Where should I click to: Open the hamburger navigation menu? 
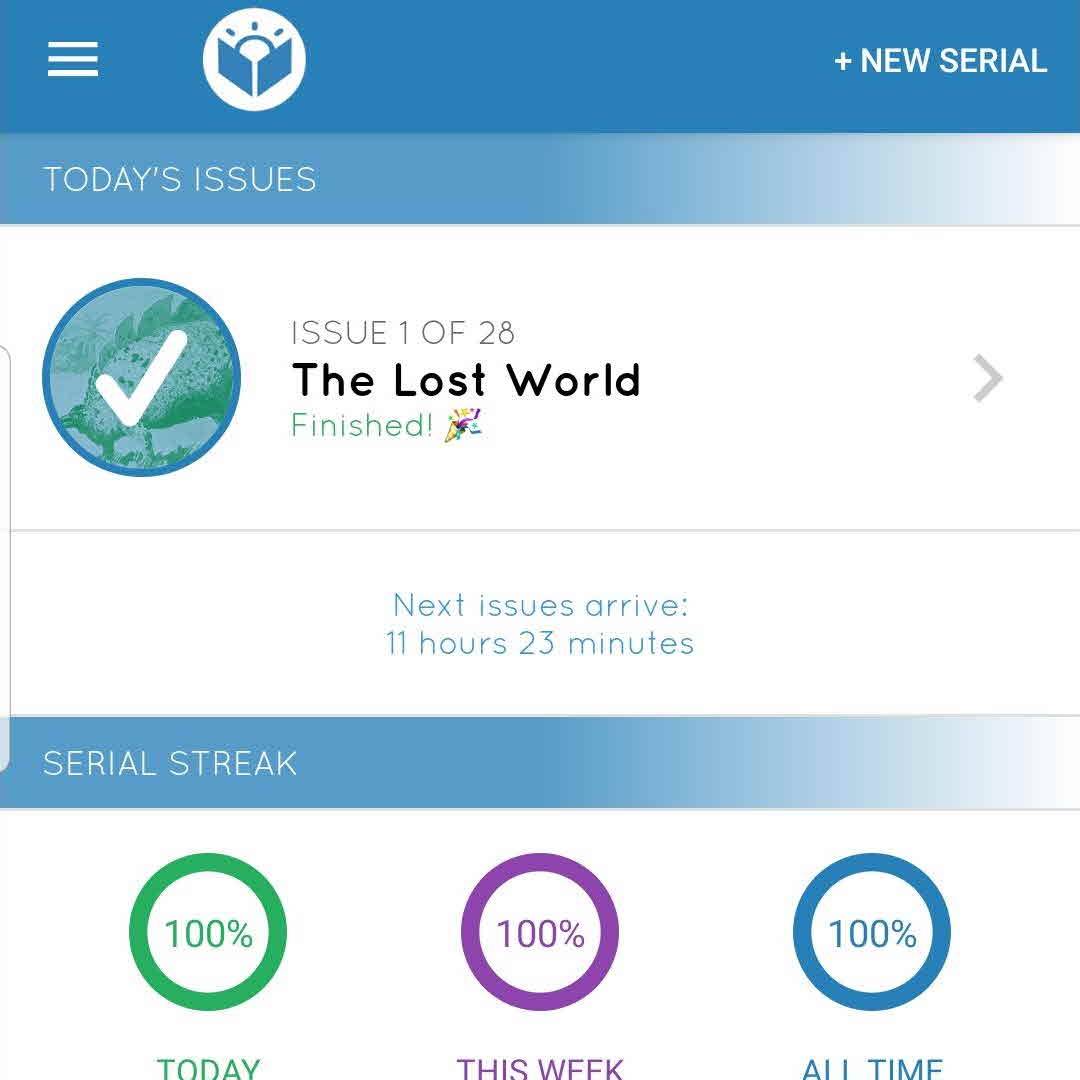[73, 60]
